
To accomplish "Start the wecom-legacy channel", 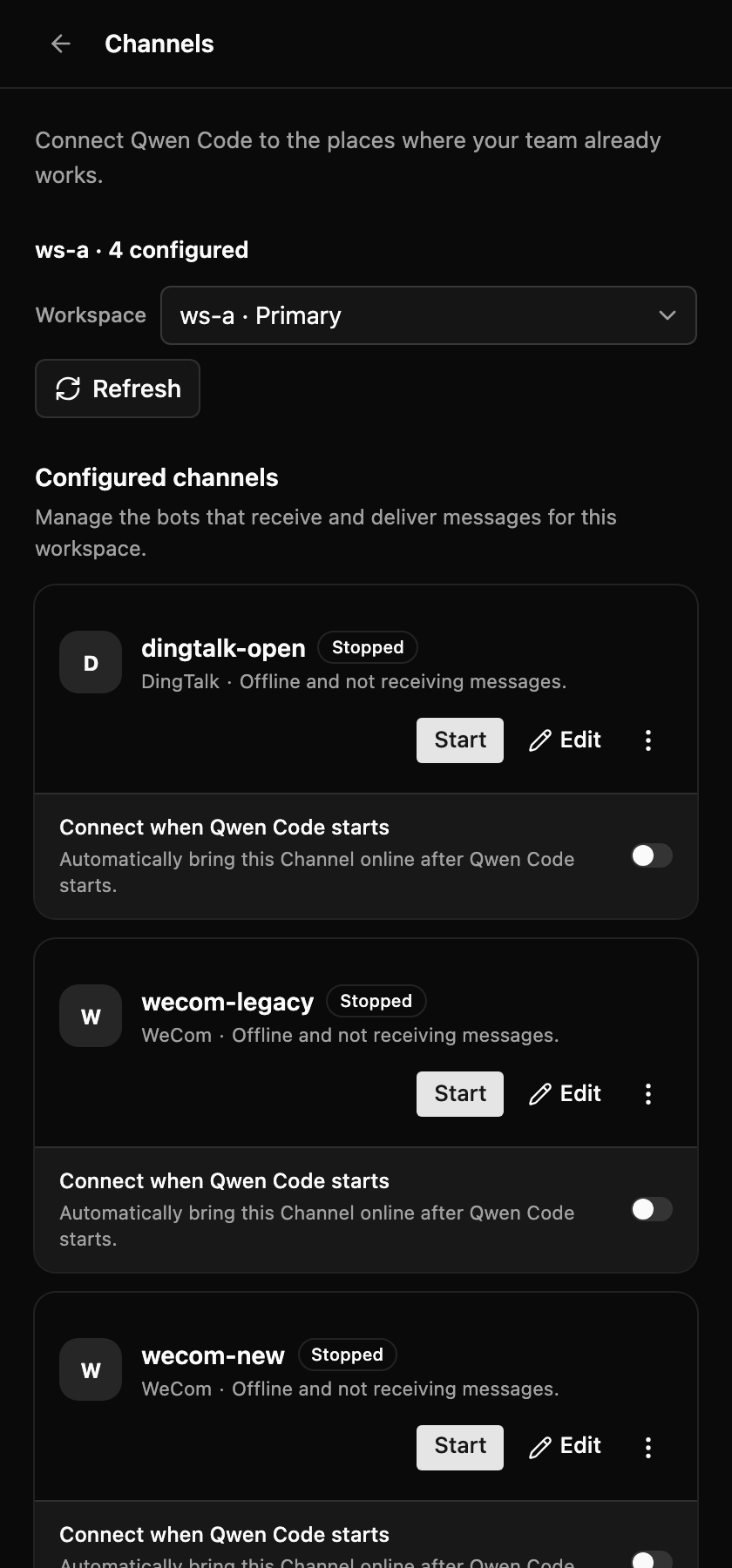I will click(460, 1094).
